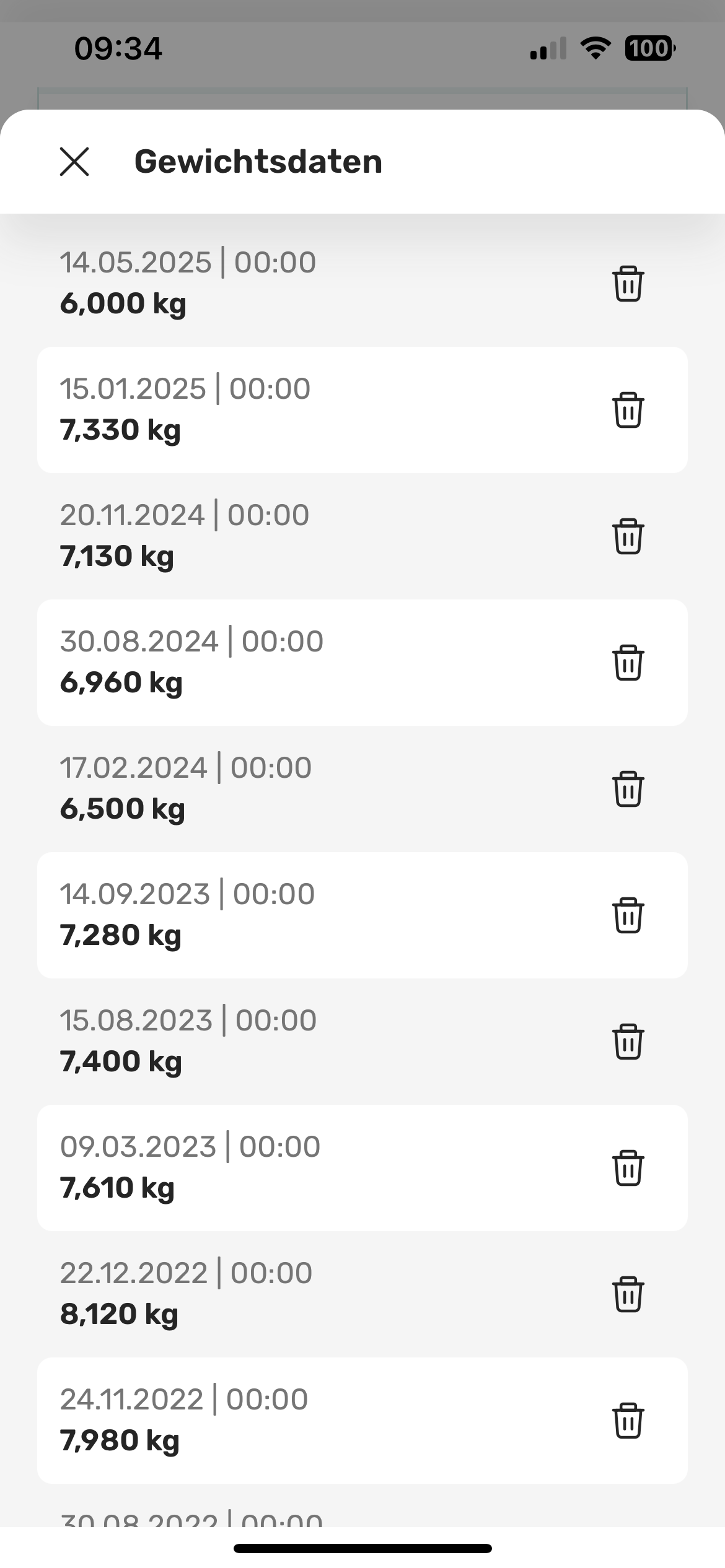The height and width of the screenshot is (1568, 725).
Task: Delete the 7,330 kg entry from 15.01.2025
Action: click(x=628, y=409)
